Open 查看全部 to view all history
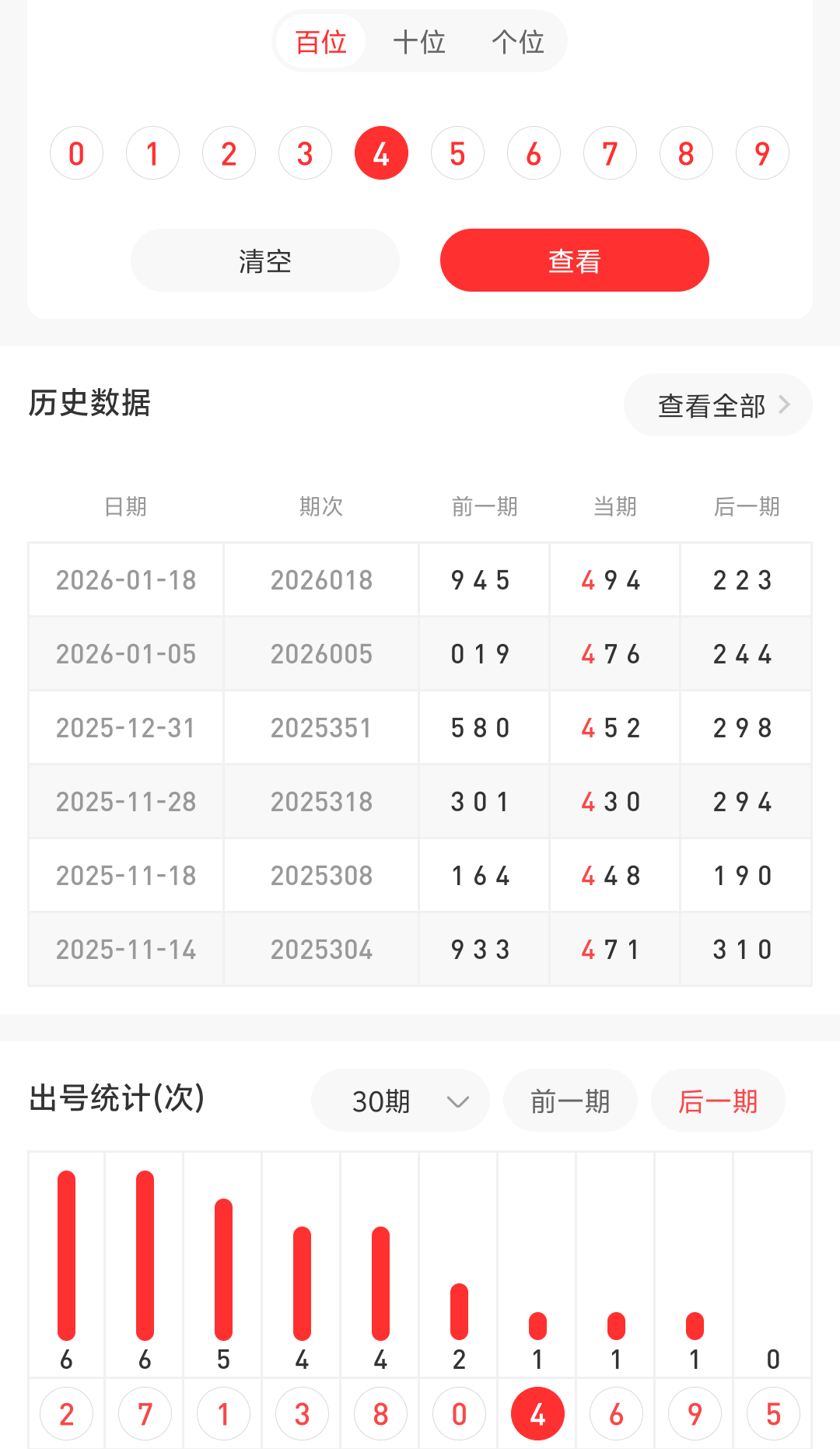 point(712,404)
